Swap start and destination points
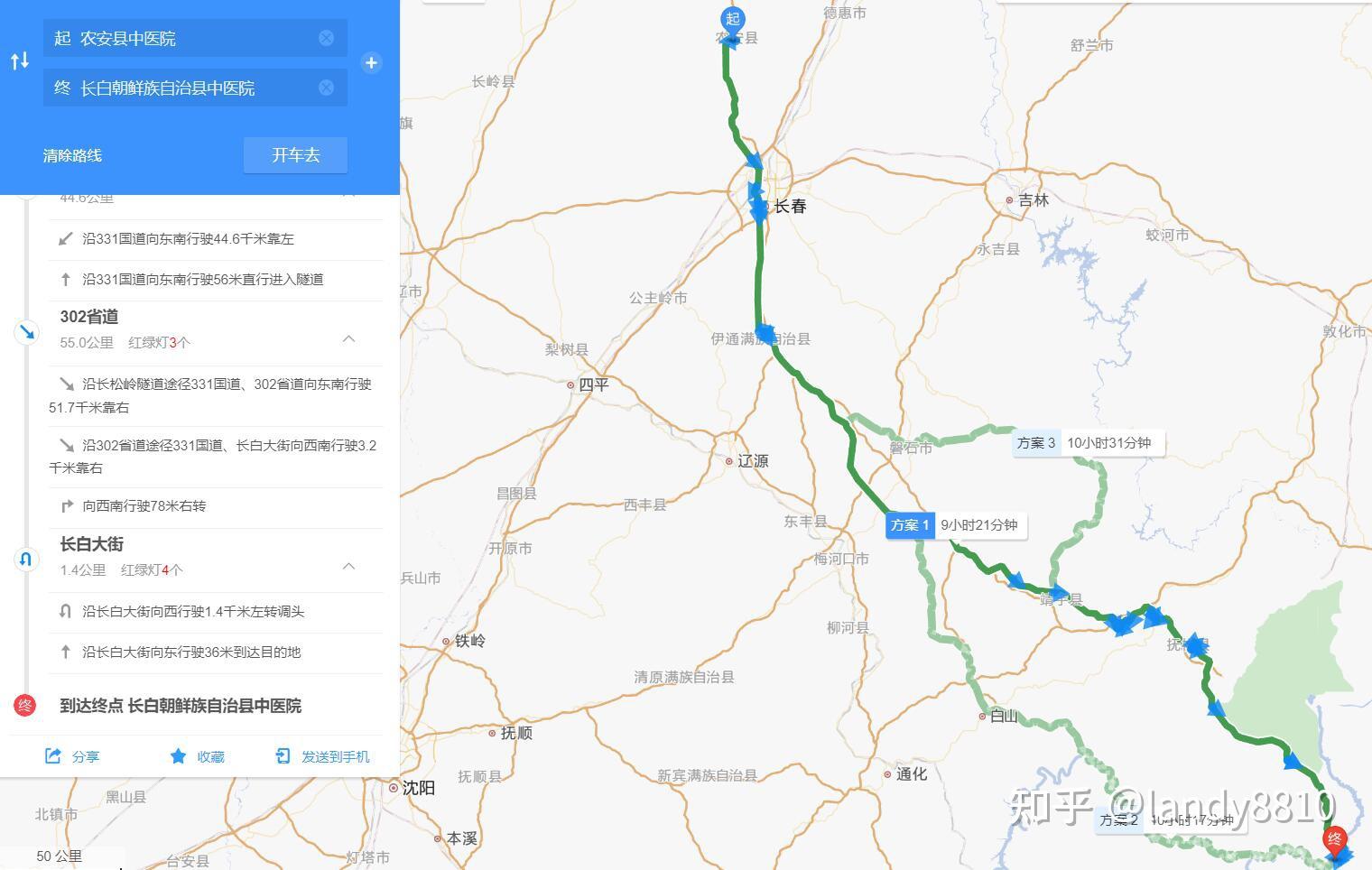 point(20,61)
